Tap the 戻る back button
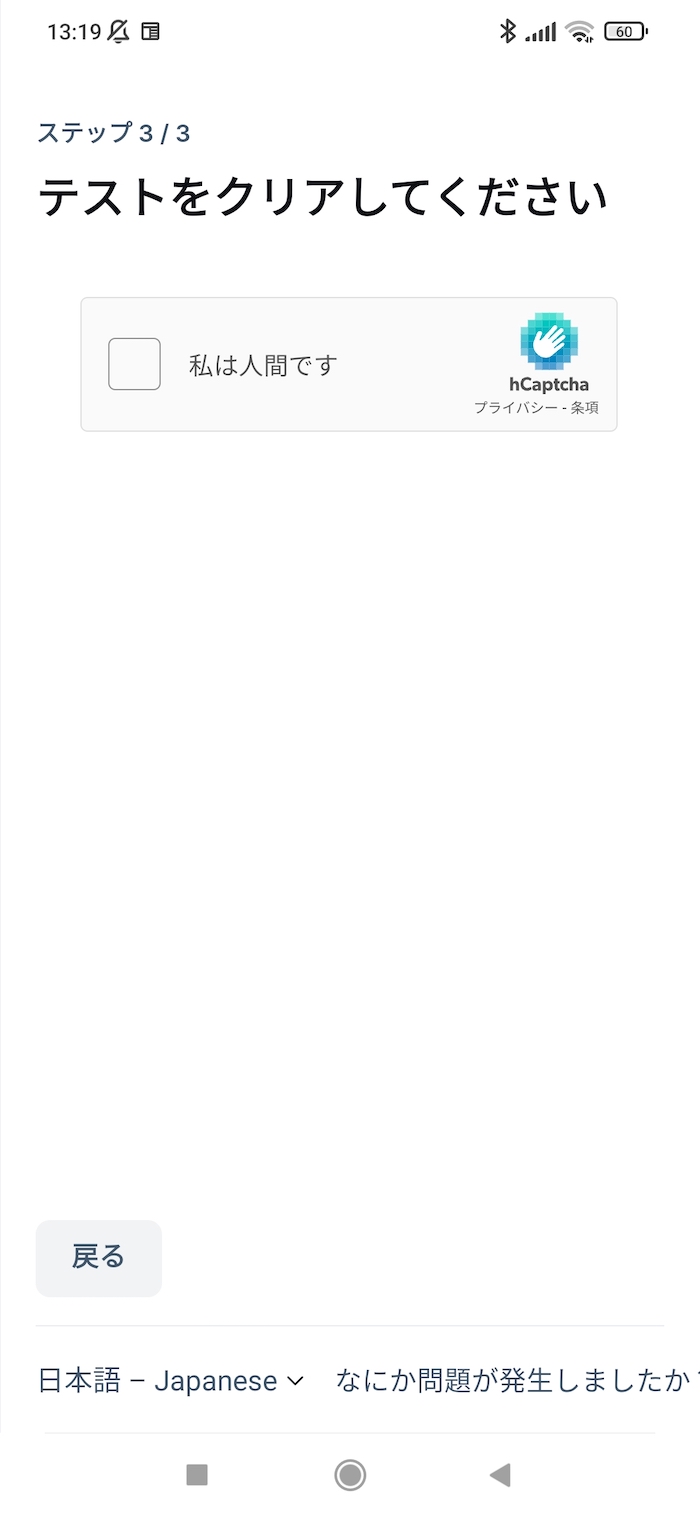The image size is (700, 1517). pos(98,1257)
